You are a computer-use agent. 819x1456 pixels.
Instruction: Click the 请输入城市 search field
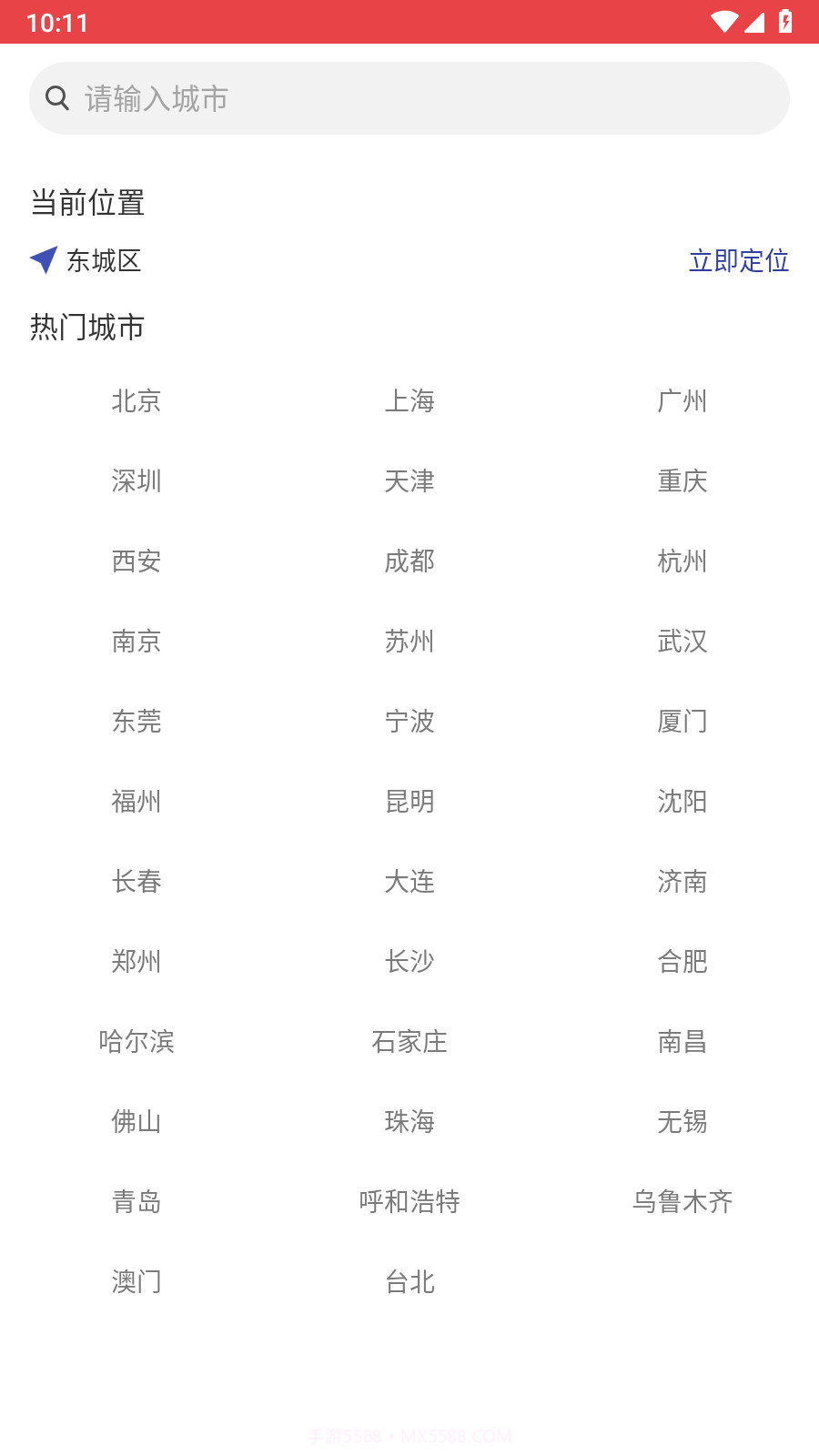pyautogui.click(x=409, y=97)
